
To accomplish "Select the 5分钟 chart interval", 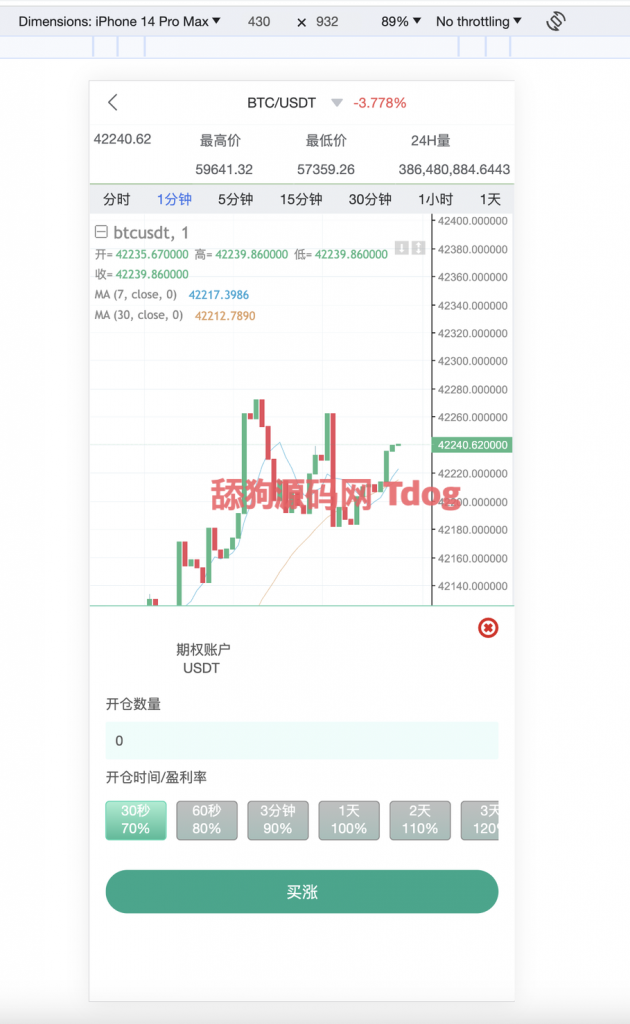I will pyautogui.click(x=235, y=199).
